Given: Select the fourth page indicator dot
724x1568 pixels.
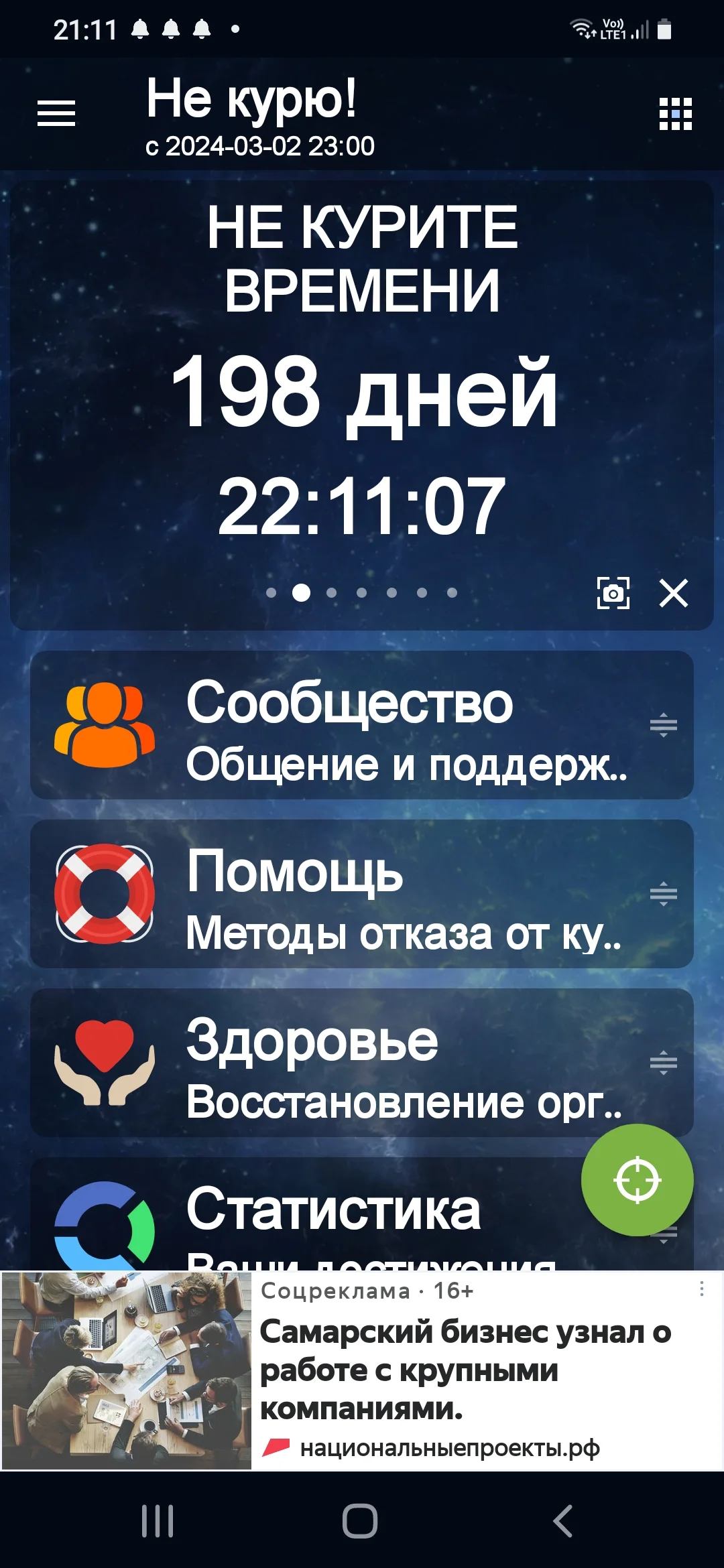Looking at the screenshot, I should point(363,592).
